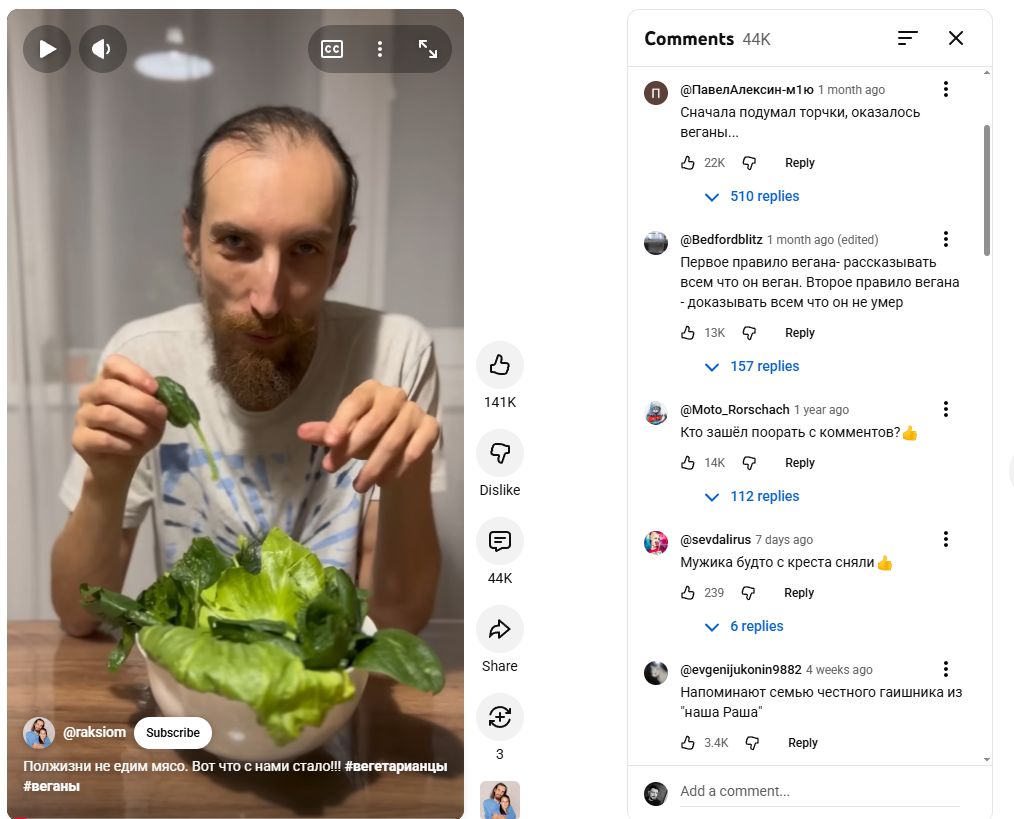The image size is (1014, 819).
Task: Tap the Add a comment field
Action: (x=819, y=791)
